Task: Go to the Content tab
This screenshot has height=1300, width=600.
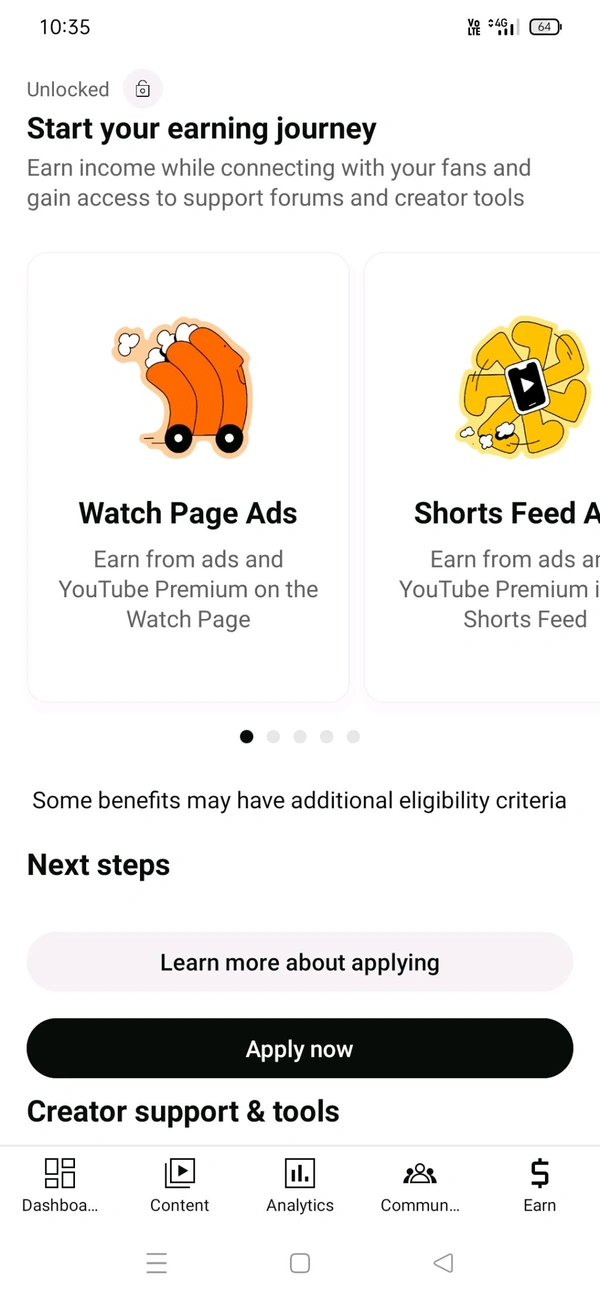Action: (x=180, y=1185)
